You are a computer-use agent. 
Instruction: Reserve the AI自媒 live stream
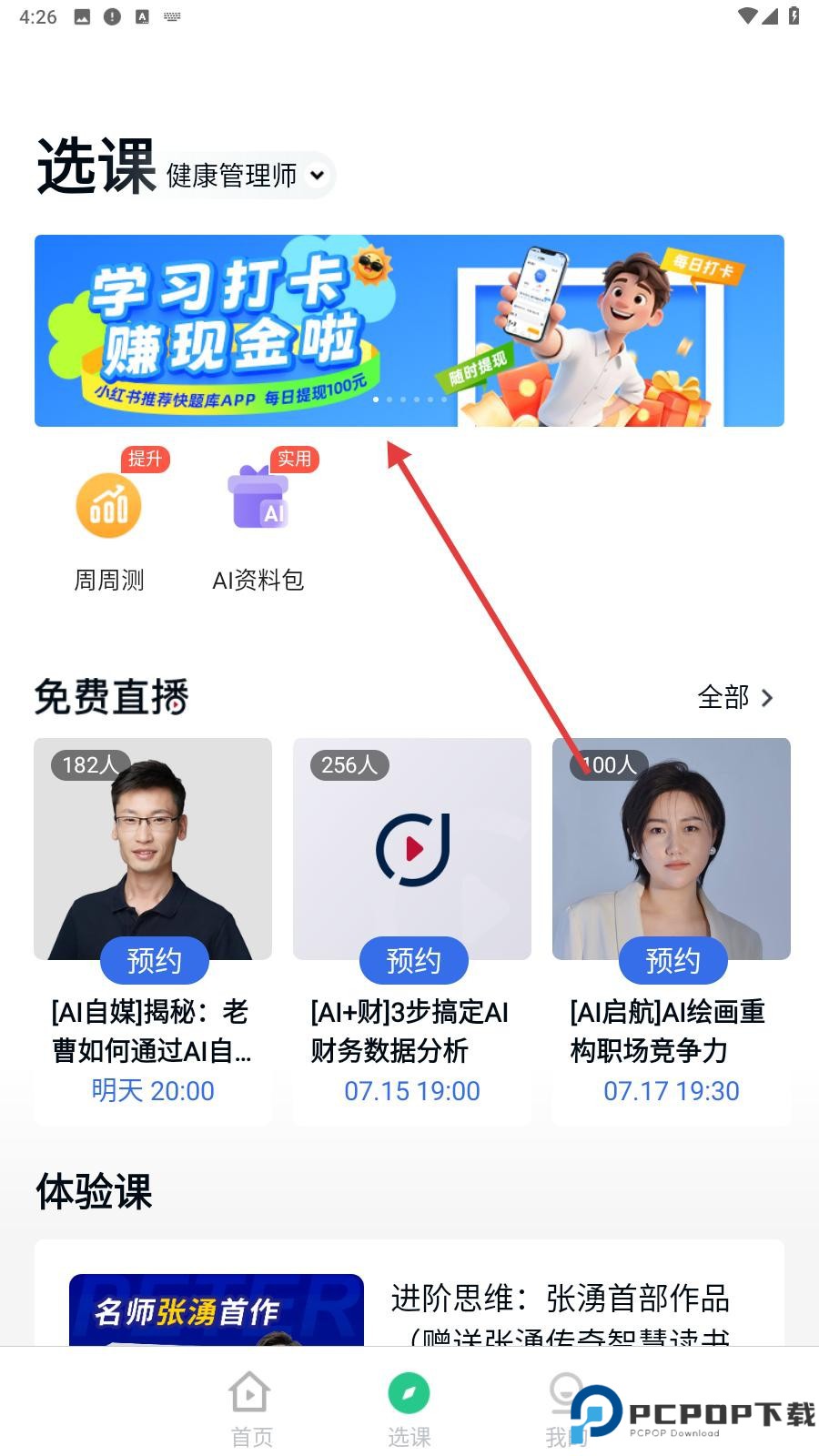(x=154, y=960)
